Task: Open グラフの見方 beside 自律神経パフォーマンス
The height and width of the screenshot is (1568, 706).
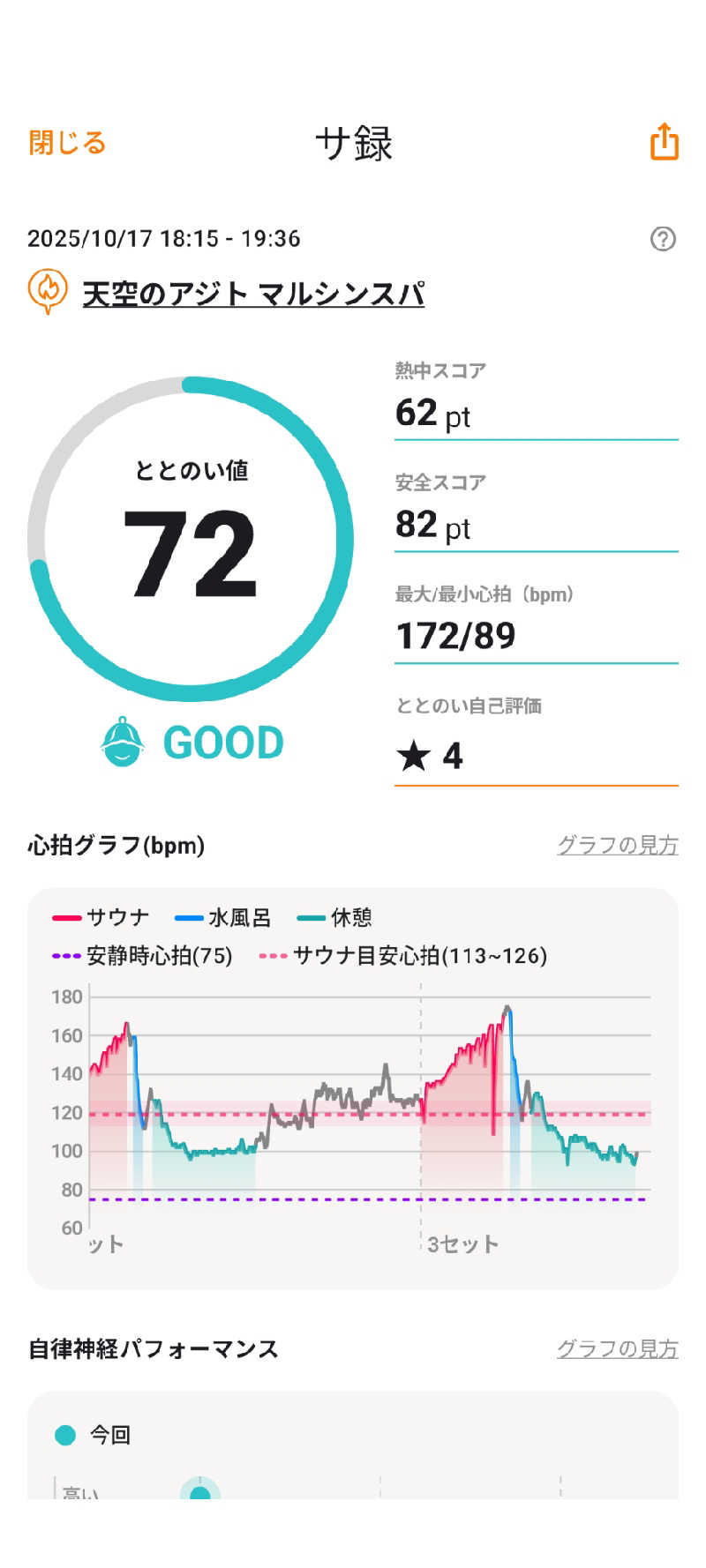Action: (617, 1348)
